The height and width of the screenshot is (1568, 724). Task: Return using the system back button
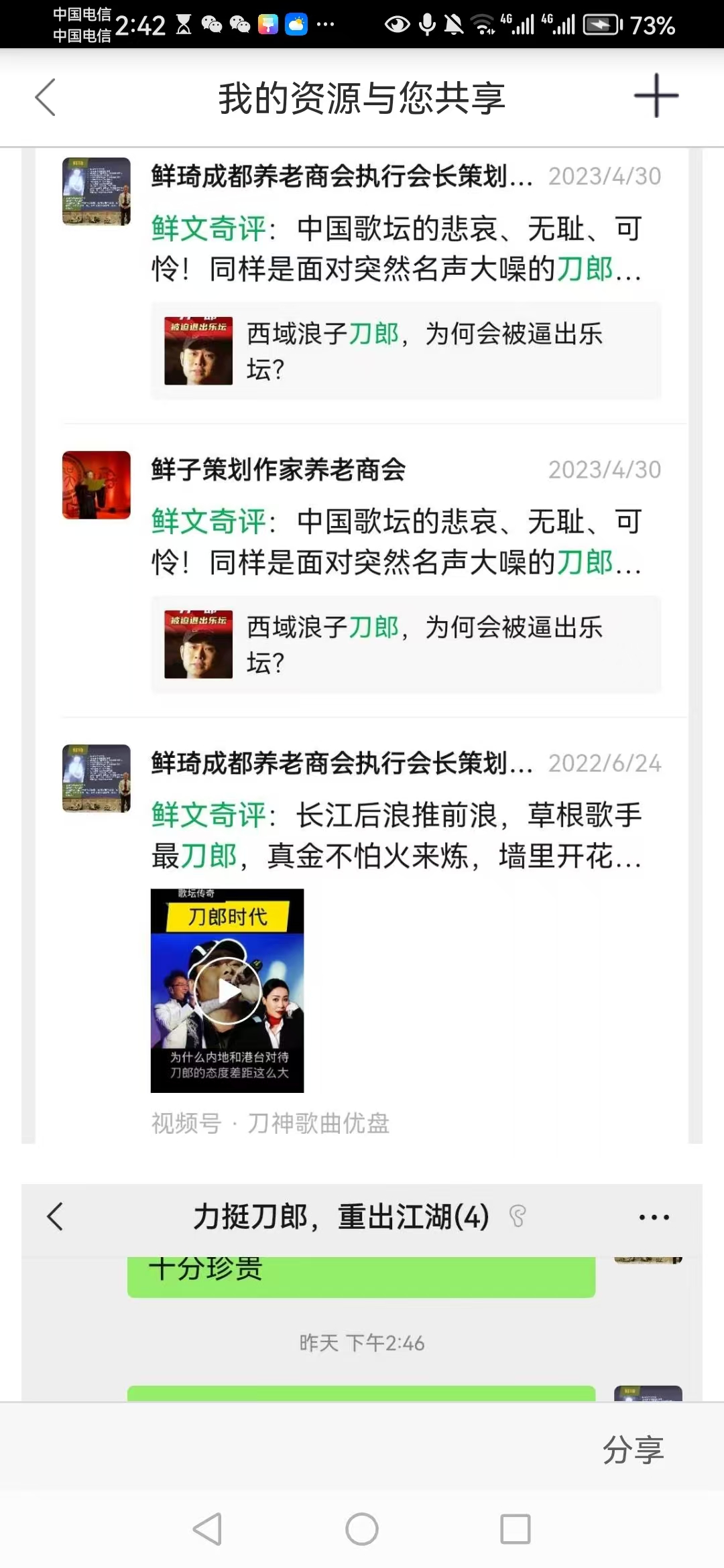[x=207, y=1529]
